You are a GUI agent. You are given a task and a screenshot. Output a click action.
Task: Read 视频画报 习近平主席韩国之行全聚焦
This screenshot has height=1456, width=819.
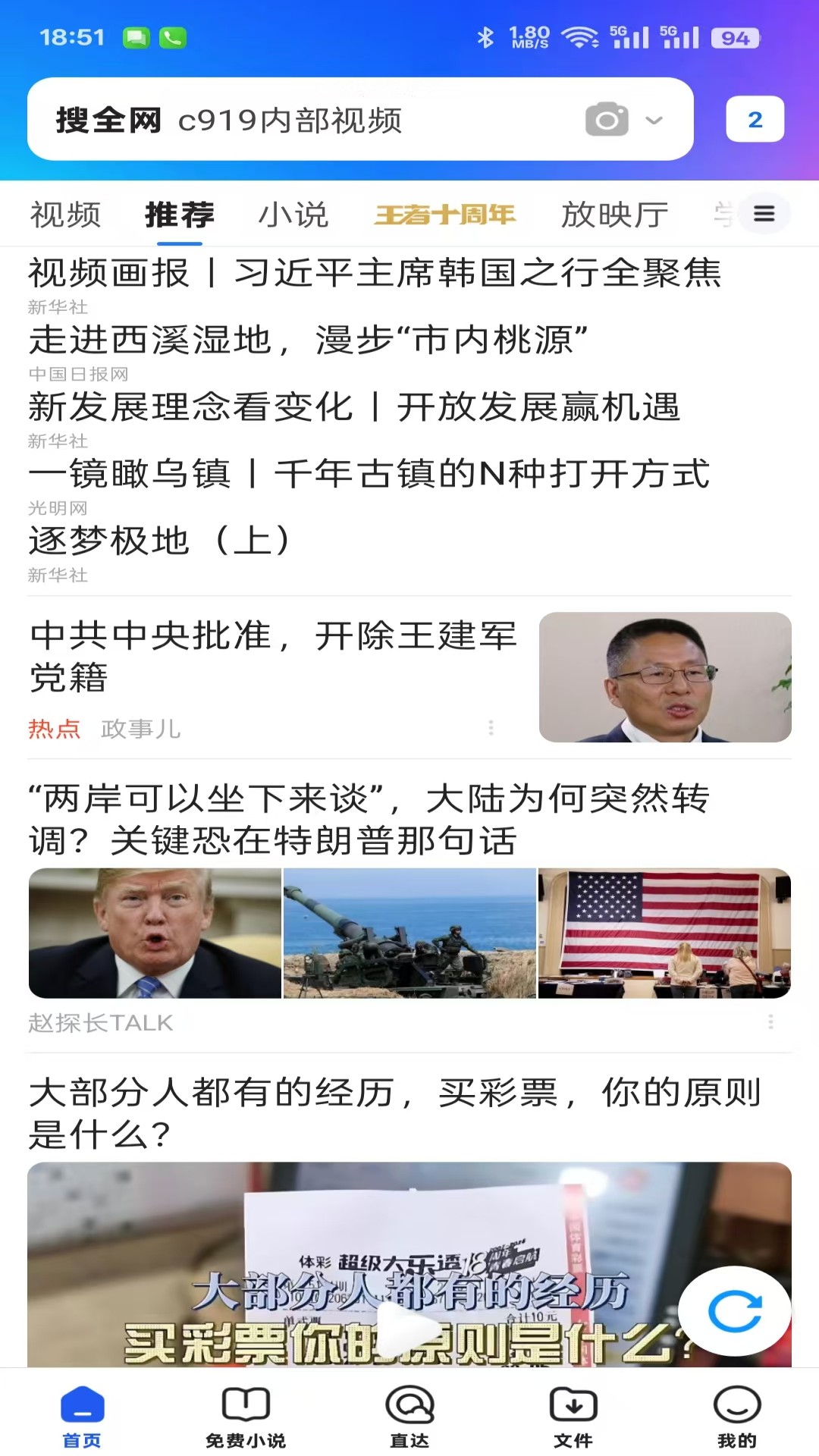375,273
